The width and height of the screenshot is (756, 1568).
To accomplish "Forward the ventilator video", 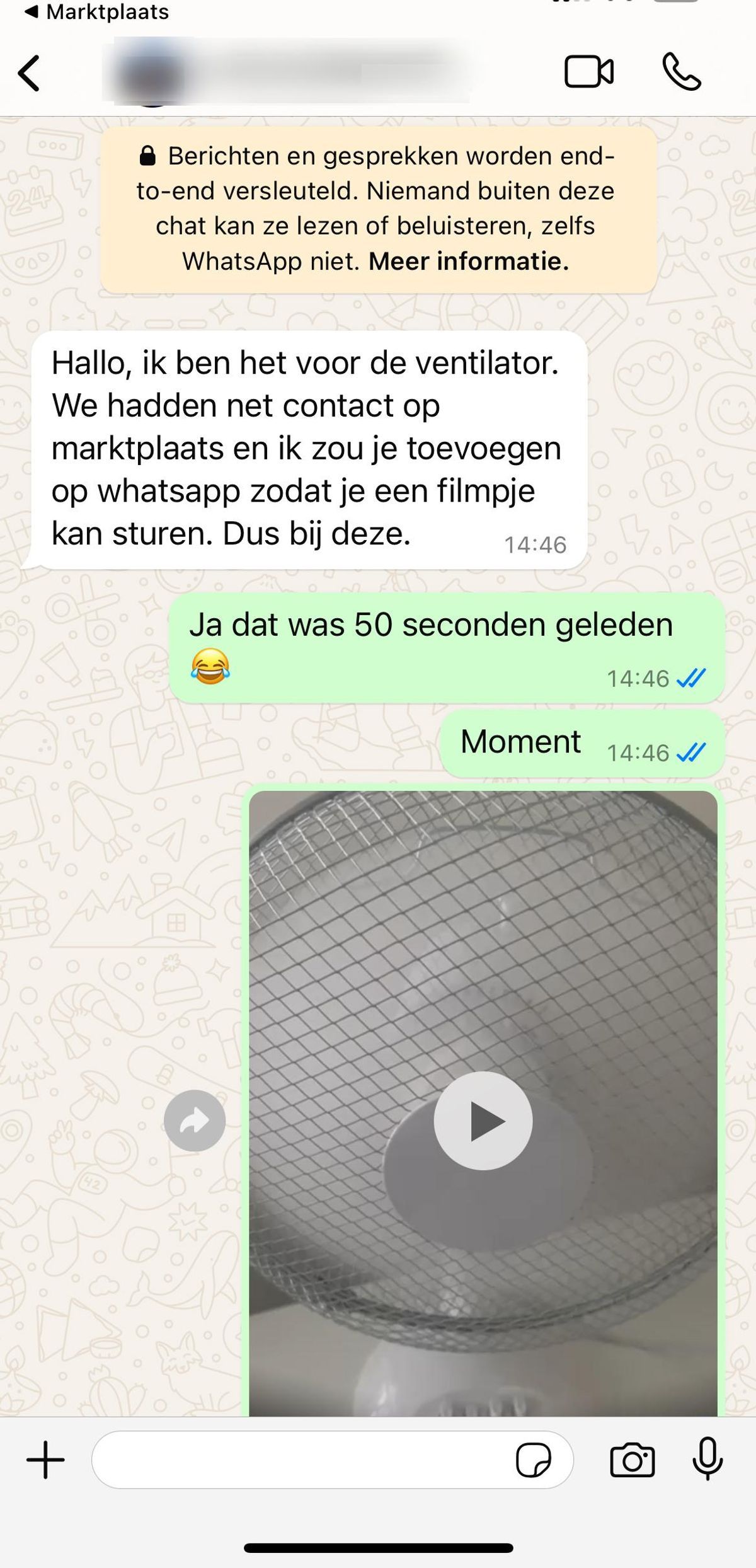I will [195, 1121].
